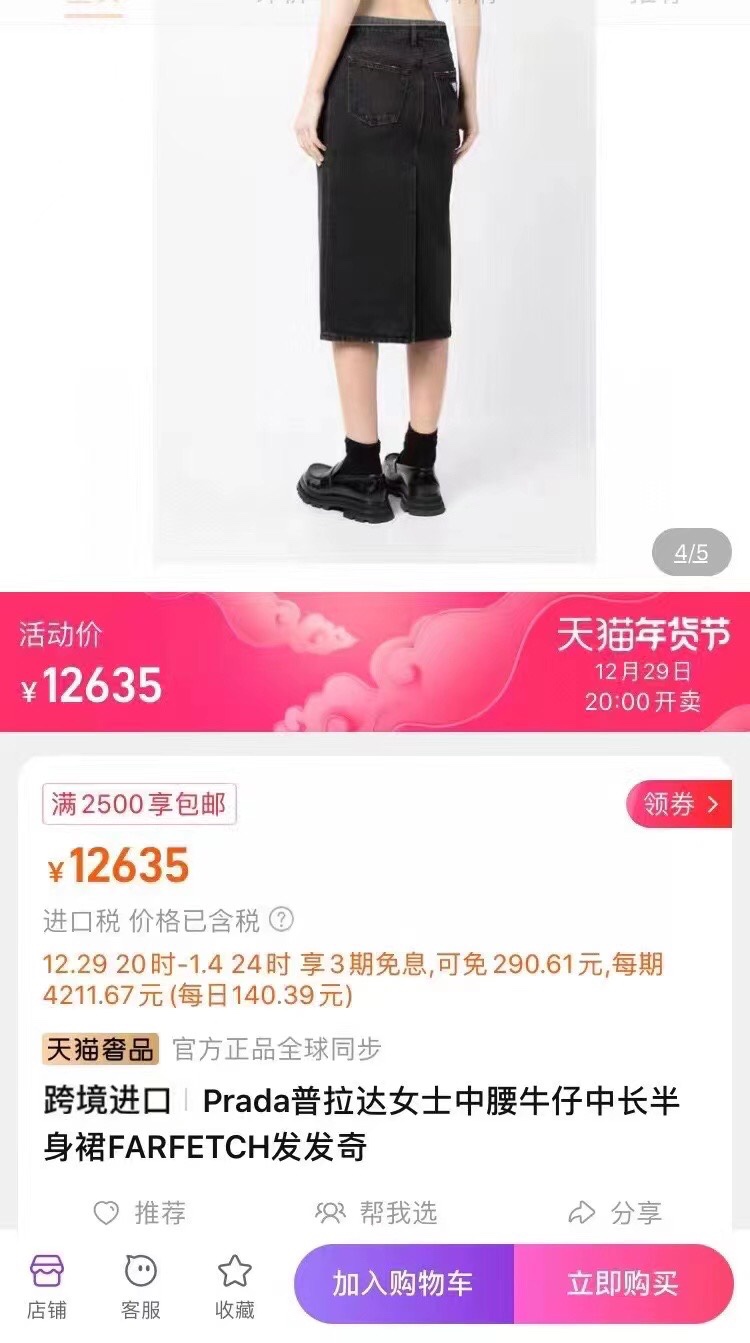
Task: Open the 店铺 store page
Action: [46, 1286]
